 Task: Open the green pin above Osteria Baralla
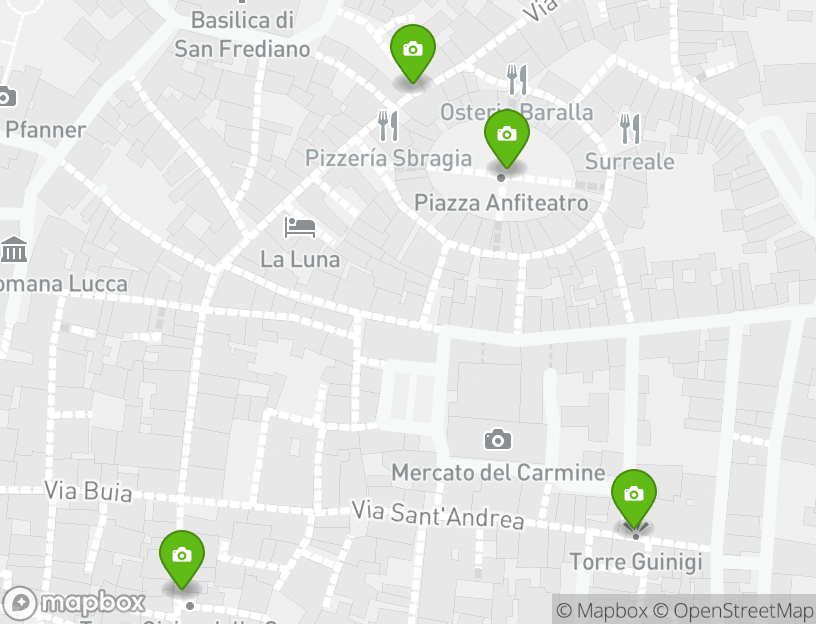tap(412, 52)
